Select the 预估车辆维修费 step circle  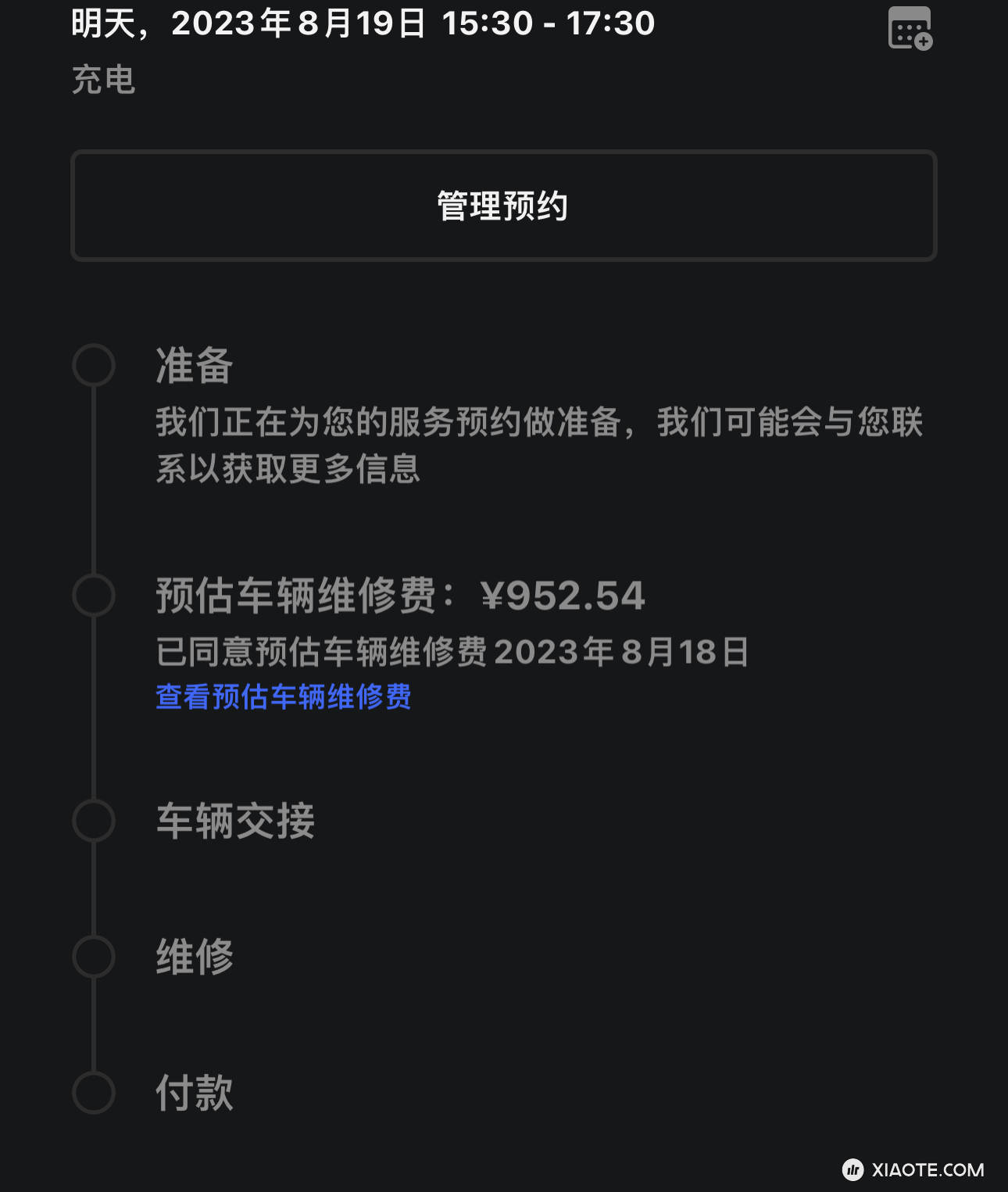(94, 594)
